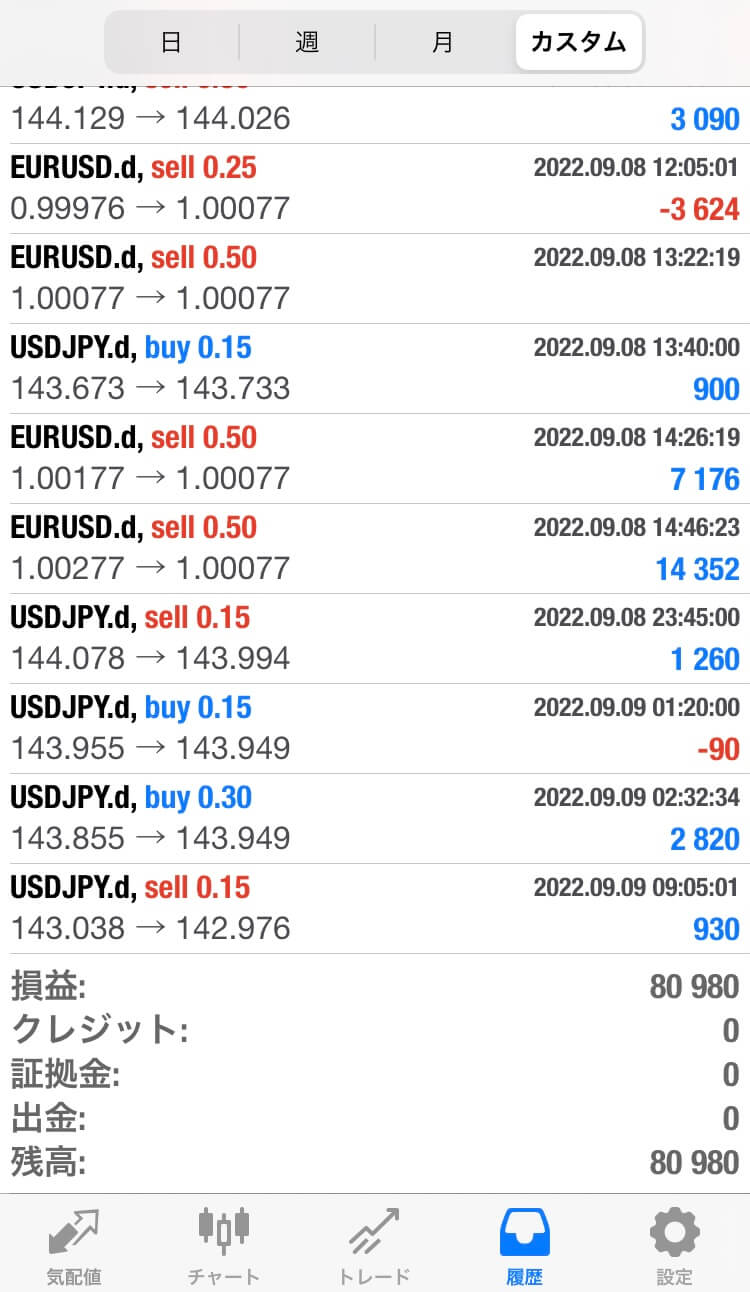Image resolution: width=750 pixels, height=1292 pixels.
Task: Switch to the 日 period tab
Action: [171, 42]
